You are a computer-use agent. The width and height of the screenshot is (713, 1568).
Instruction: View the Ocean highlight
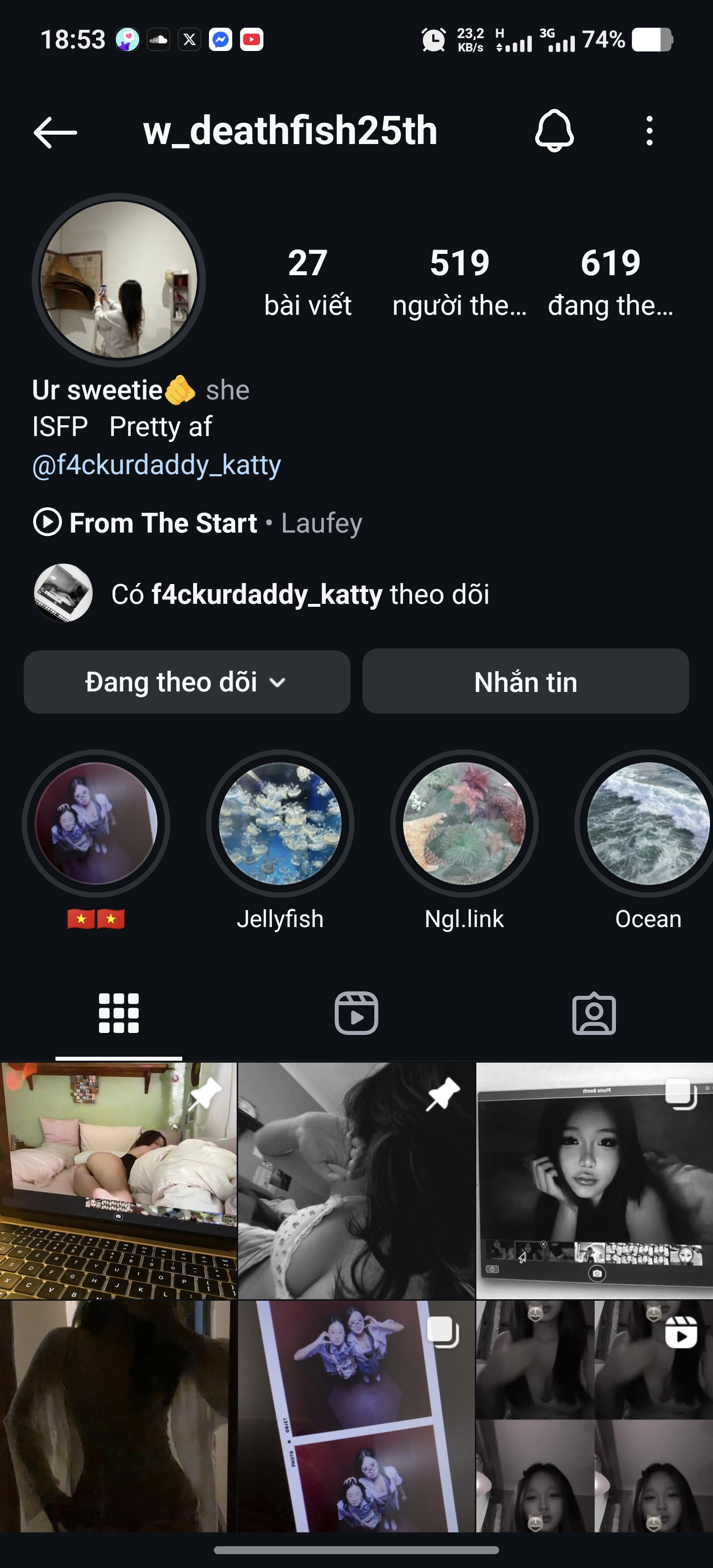[x=647, y=824]
